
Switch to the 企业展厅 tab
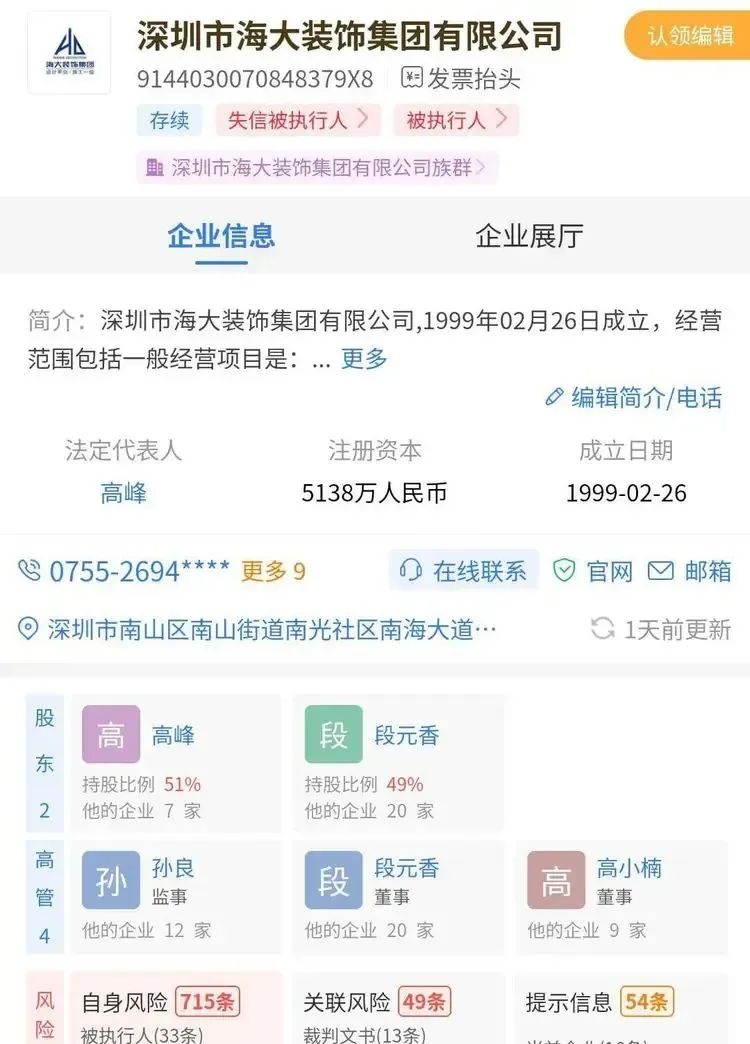(x=529, y=236)
